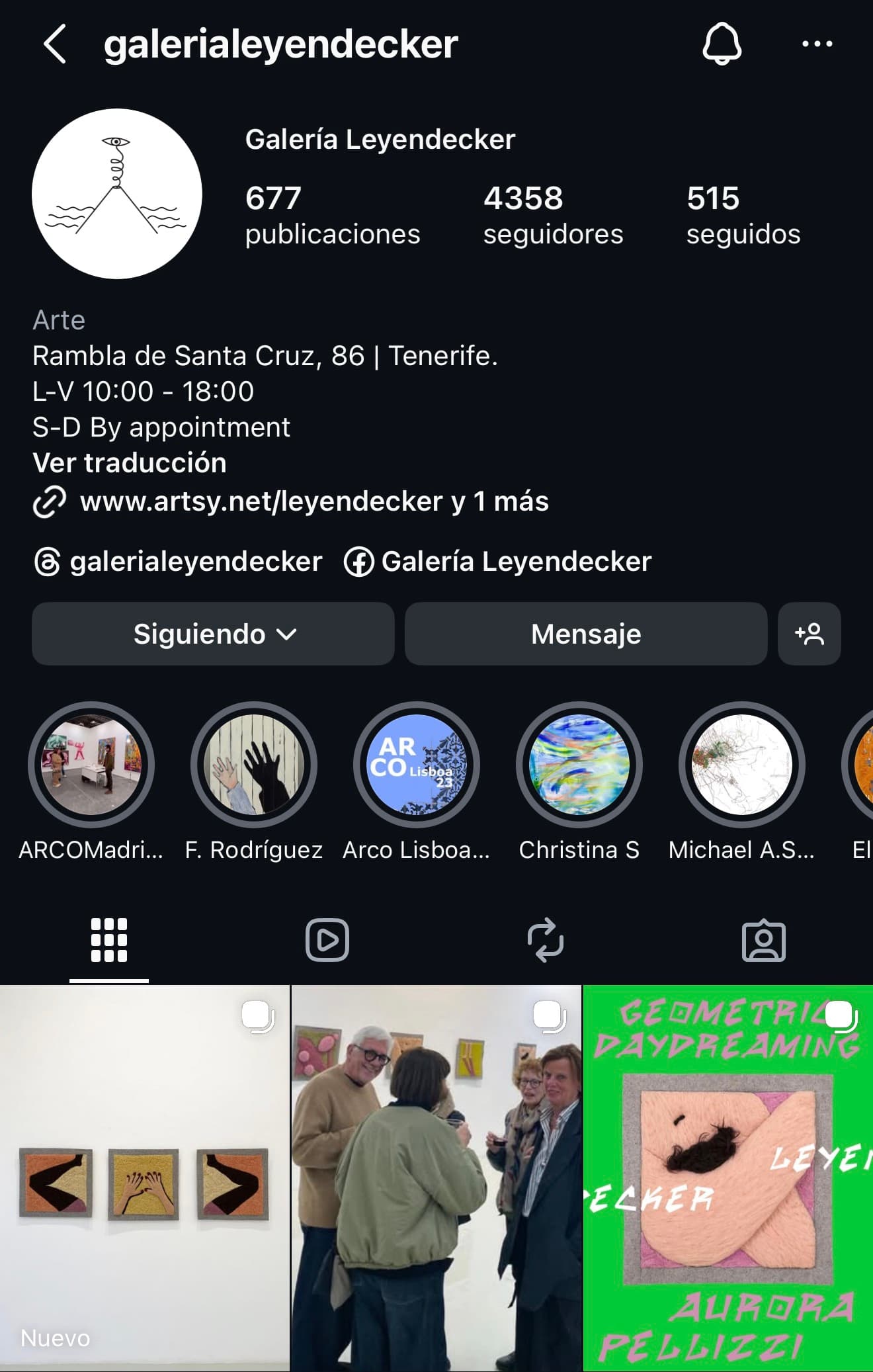Open the Geometric Daydreaming green poster post
Viewport: 873px width, 1372px height.
pos(727,1178)
